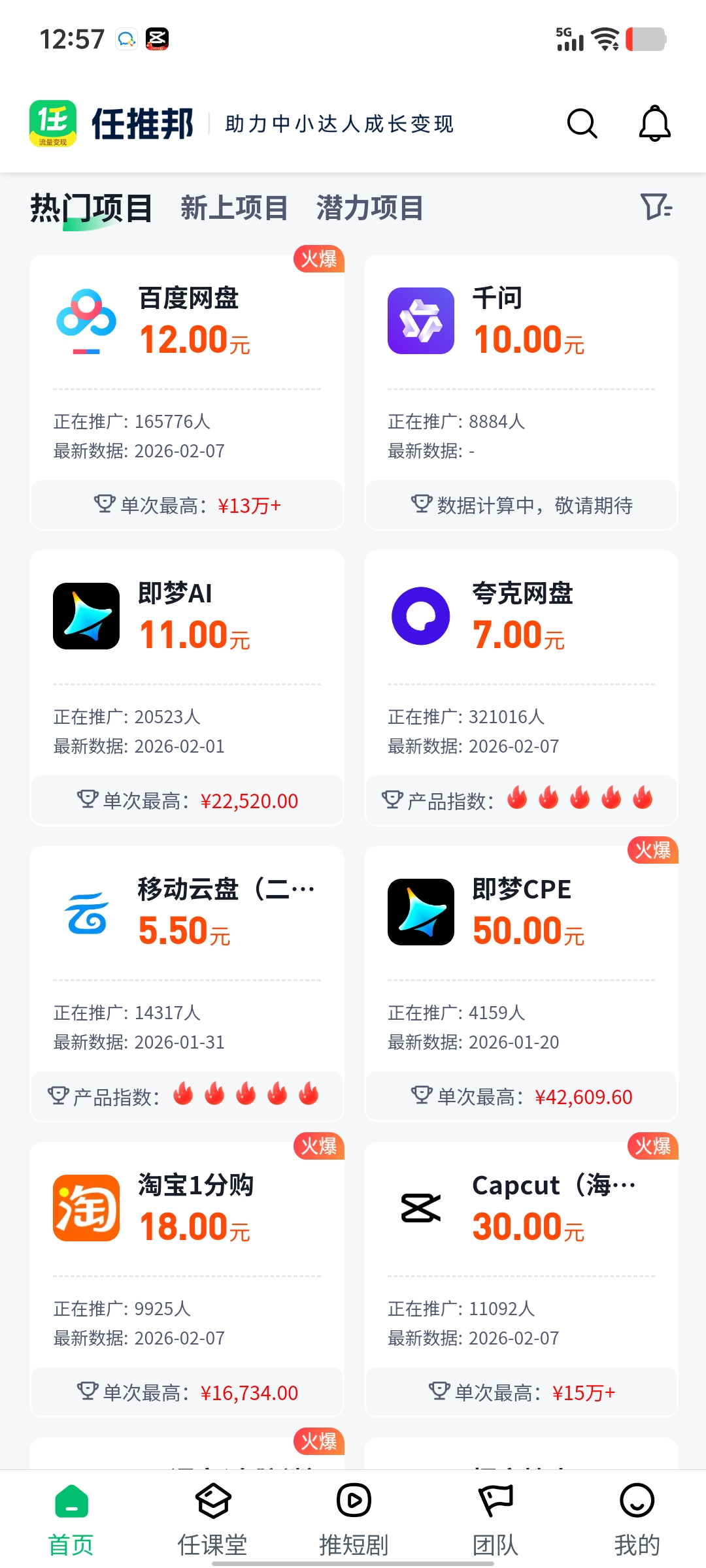Click the Capcut scissors icon

click(x=421, y=1207)
